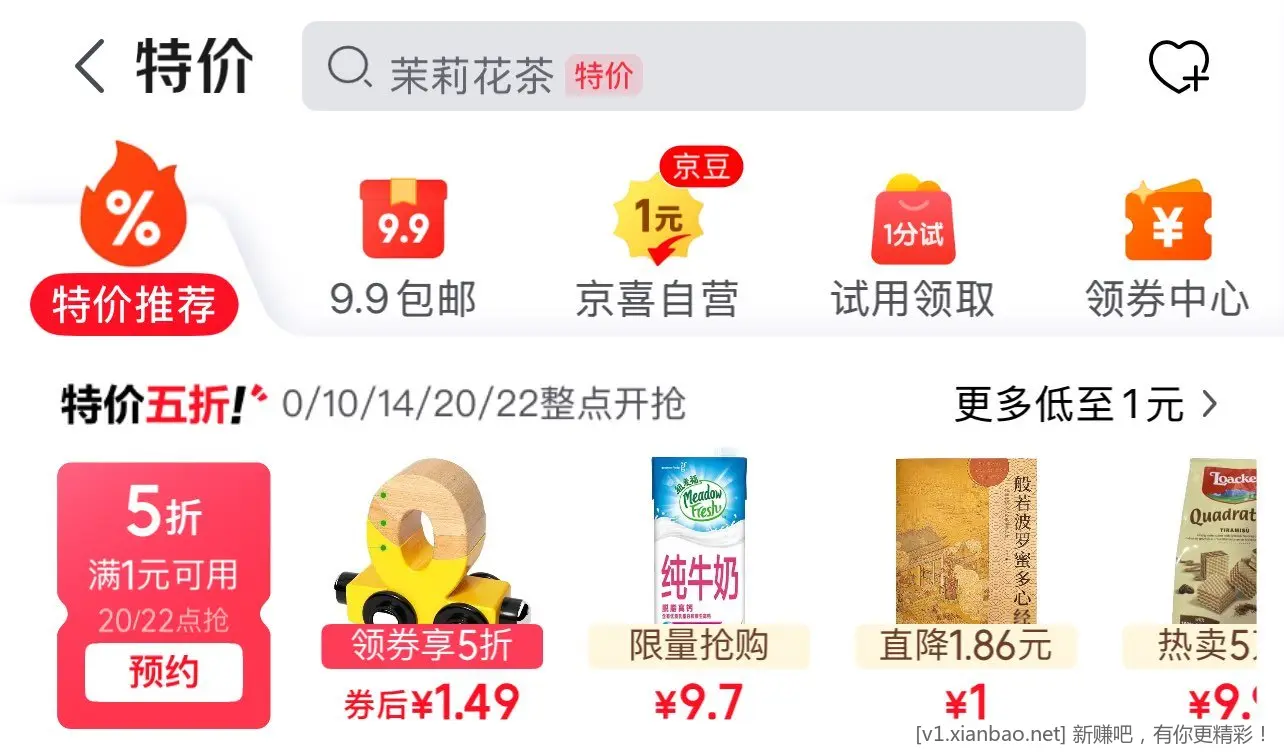
Task: Switch to the 9.9包邮 tab
Action: pyautogui.click(x=403, y=250)
